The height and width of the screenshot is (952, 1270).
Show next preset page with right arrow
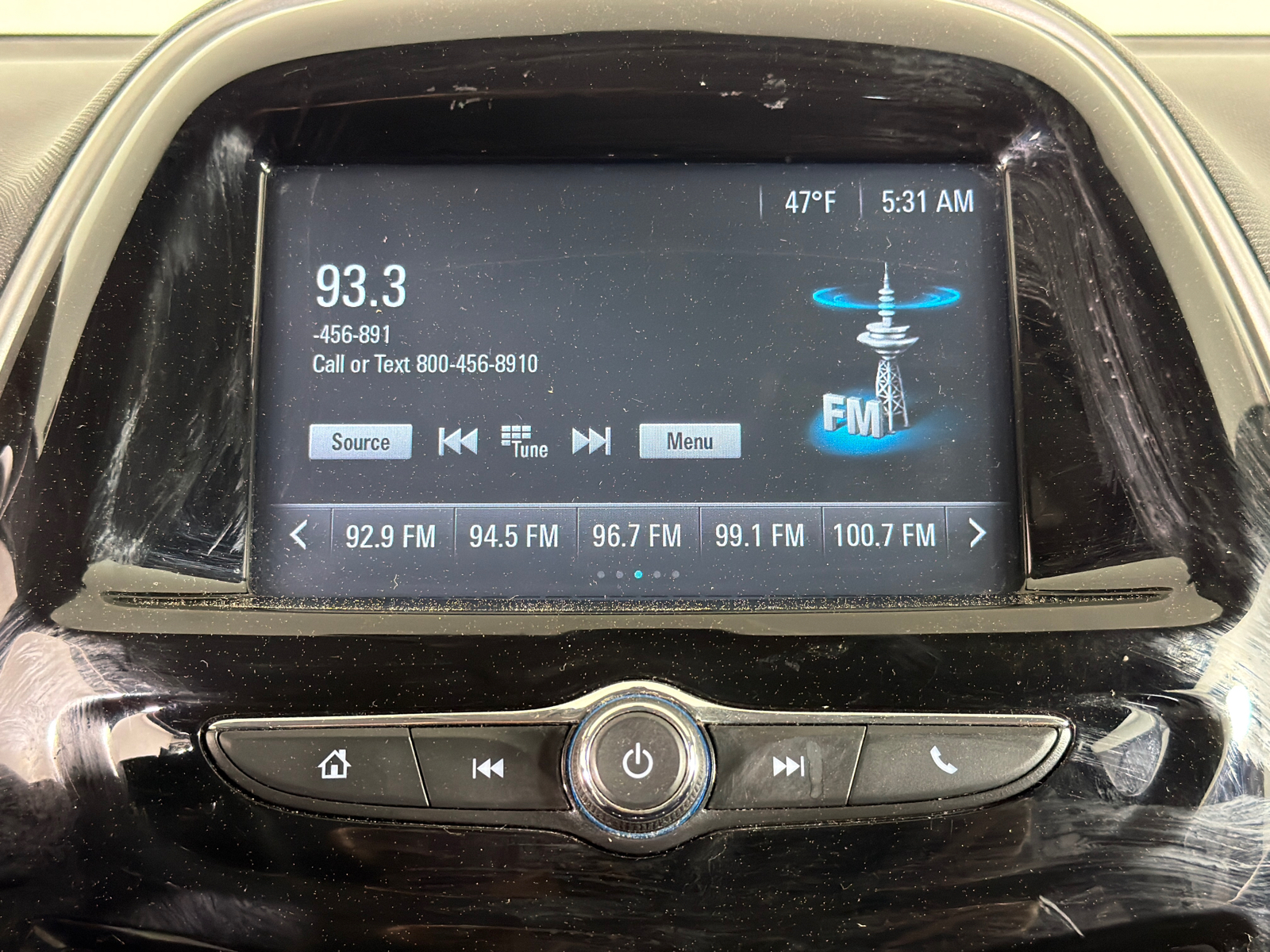(977, 534)
